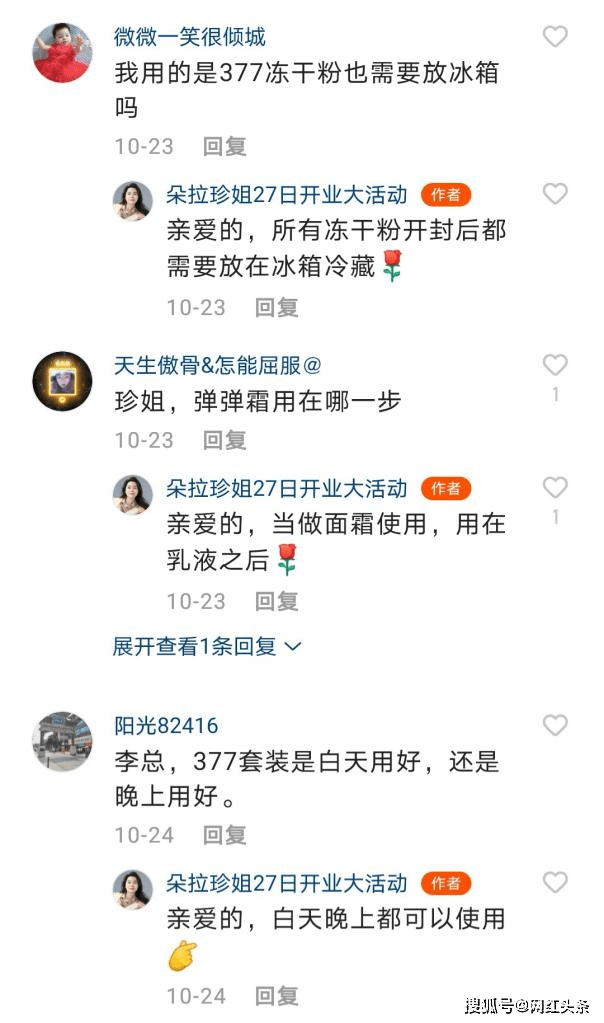Reply to the author's 白天晚上都可以使用 answer
The height and width of the screenshot is (1023, 604).
(276, 996)
